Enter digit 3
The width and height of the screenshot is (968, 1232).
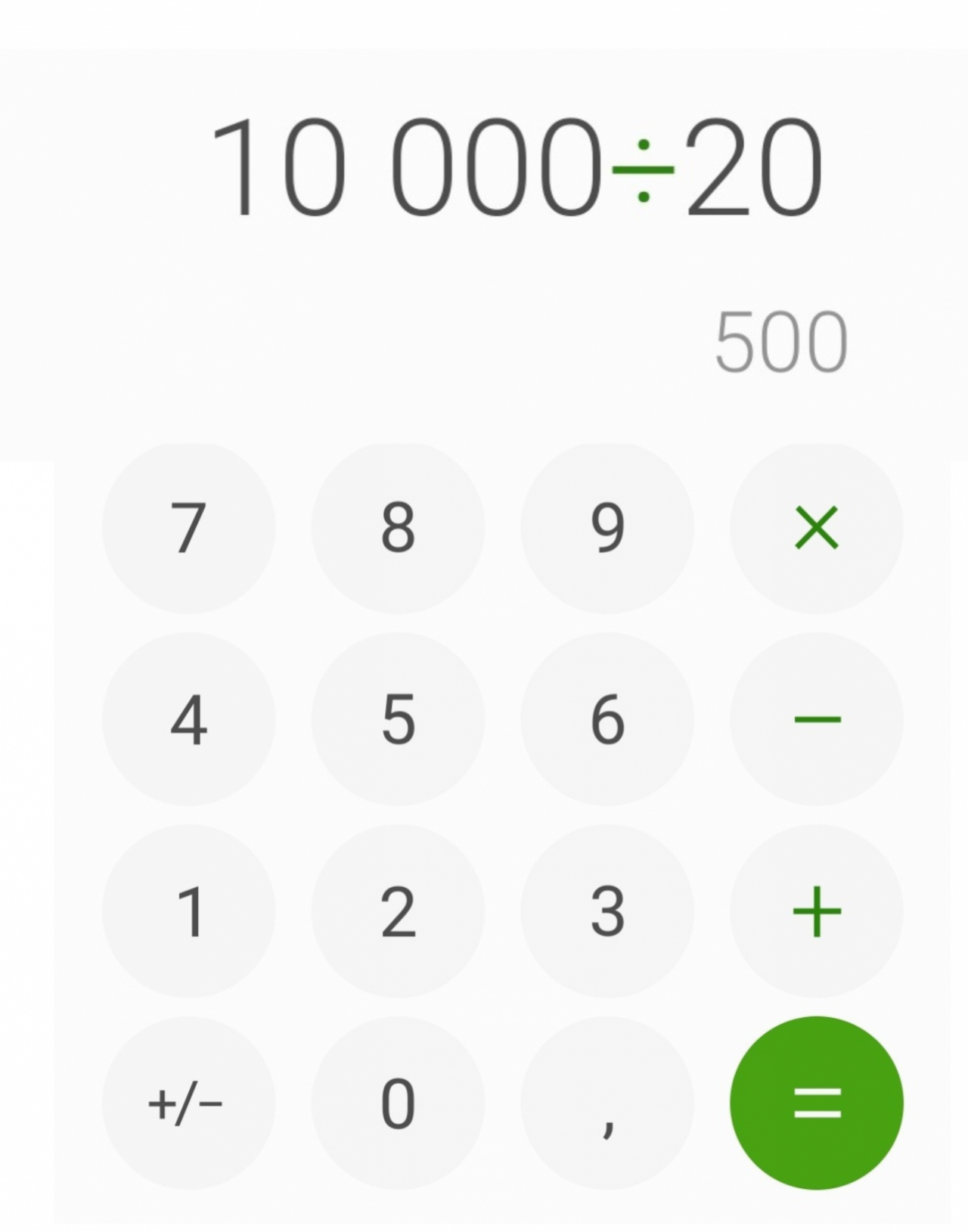pyautogui.click(x=607, y=911)
